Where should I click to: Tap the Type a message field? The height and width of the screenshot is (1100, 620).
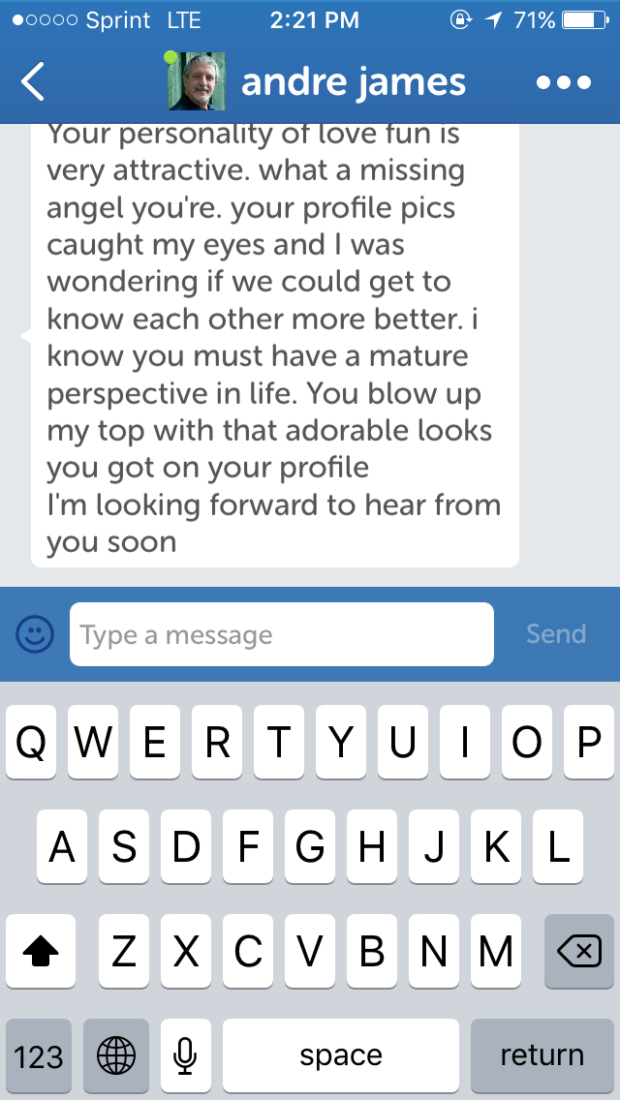click(x=282, y=634)
